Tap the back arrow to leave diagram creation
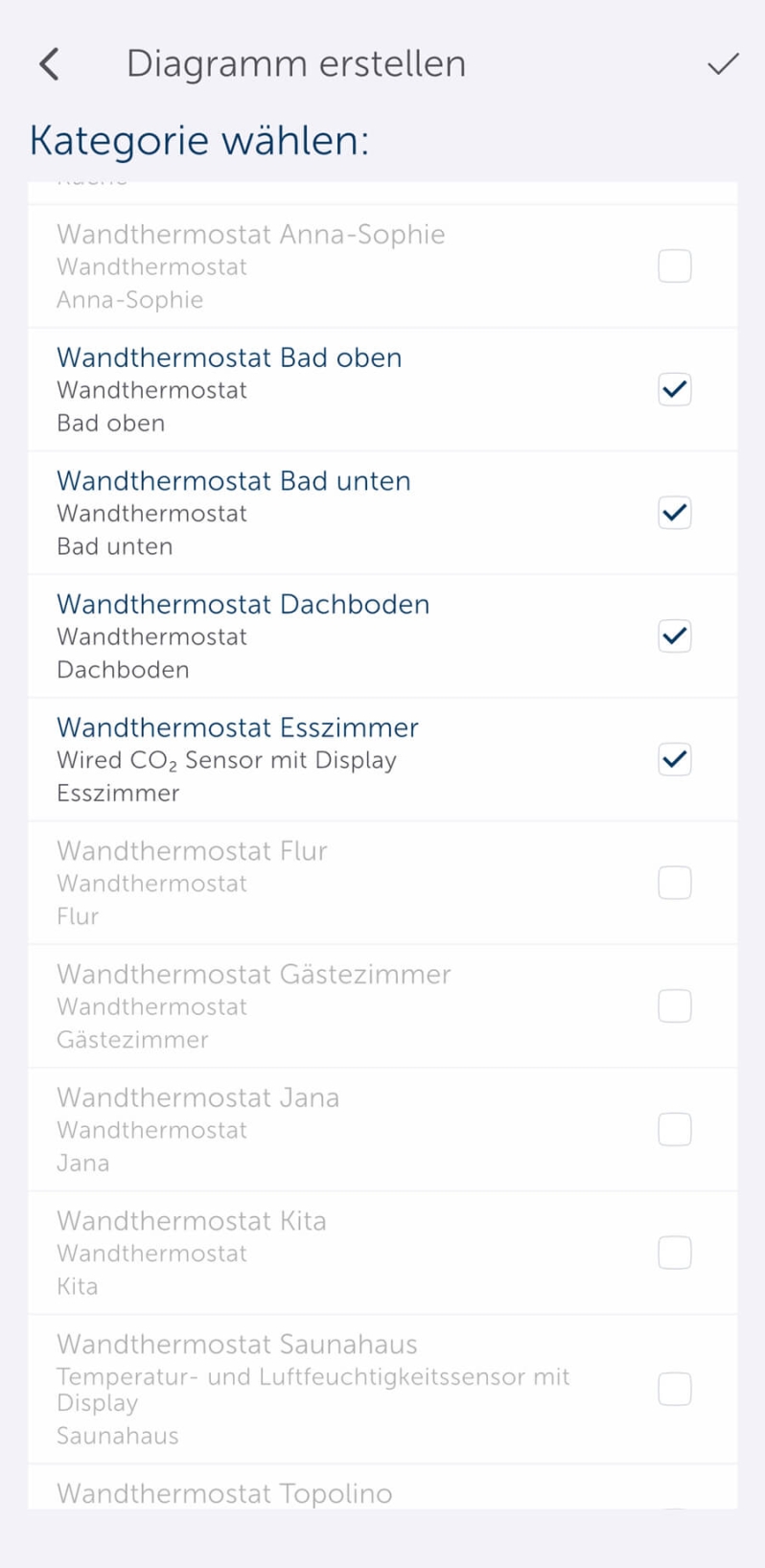Image resolution: width=765 pixels, height=1568 pixels. [x=48, y=63]
